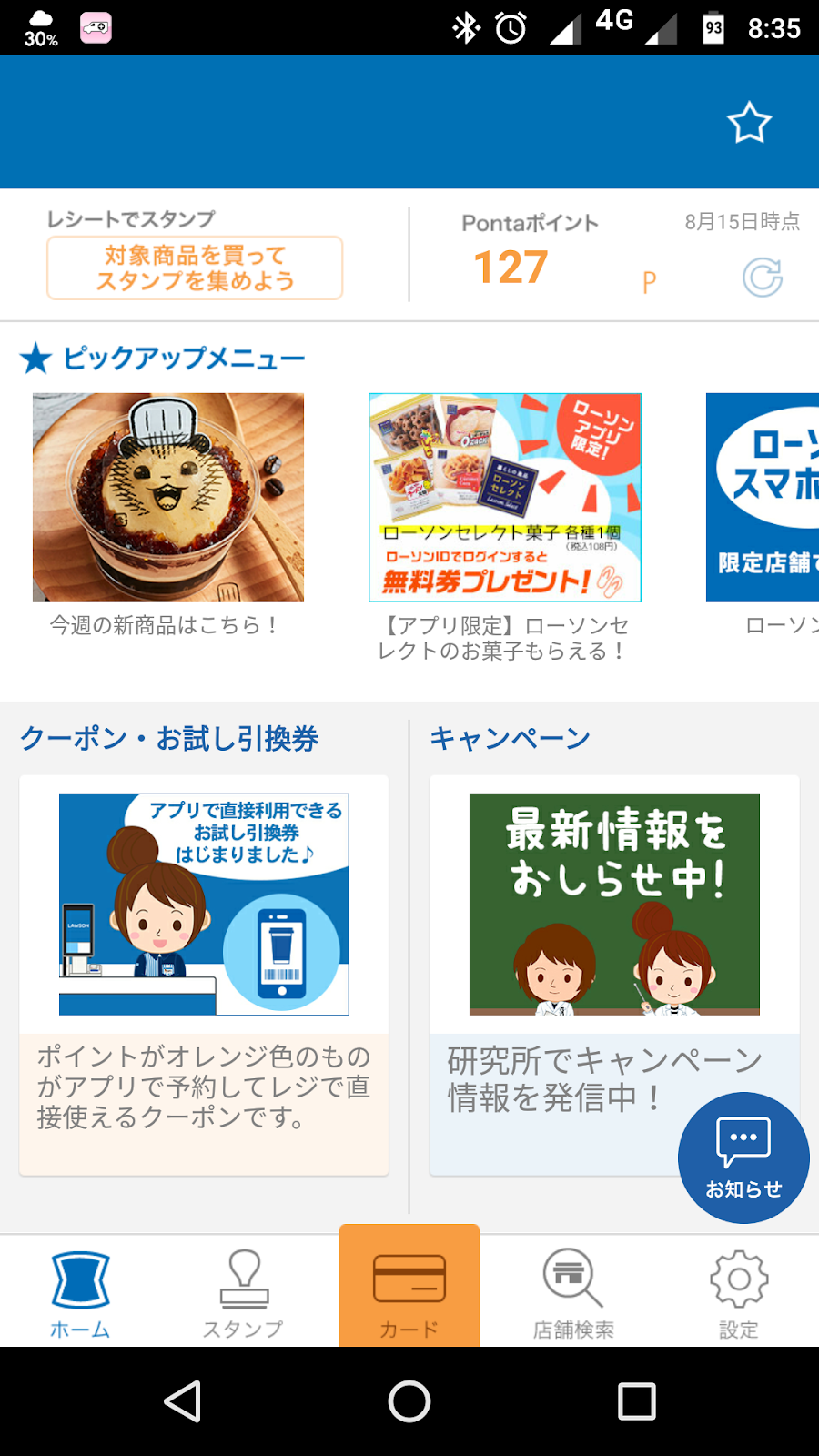Switch to the ホーム tab
The width and height of the screenshot is (819, 1456).
click(x=80, y=1291)
